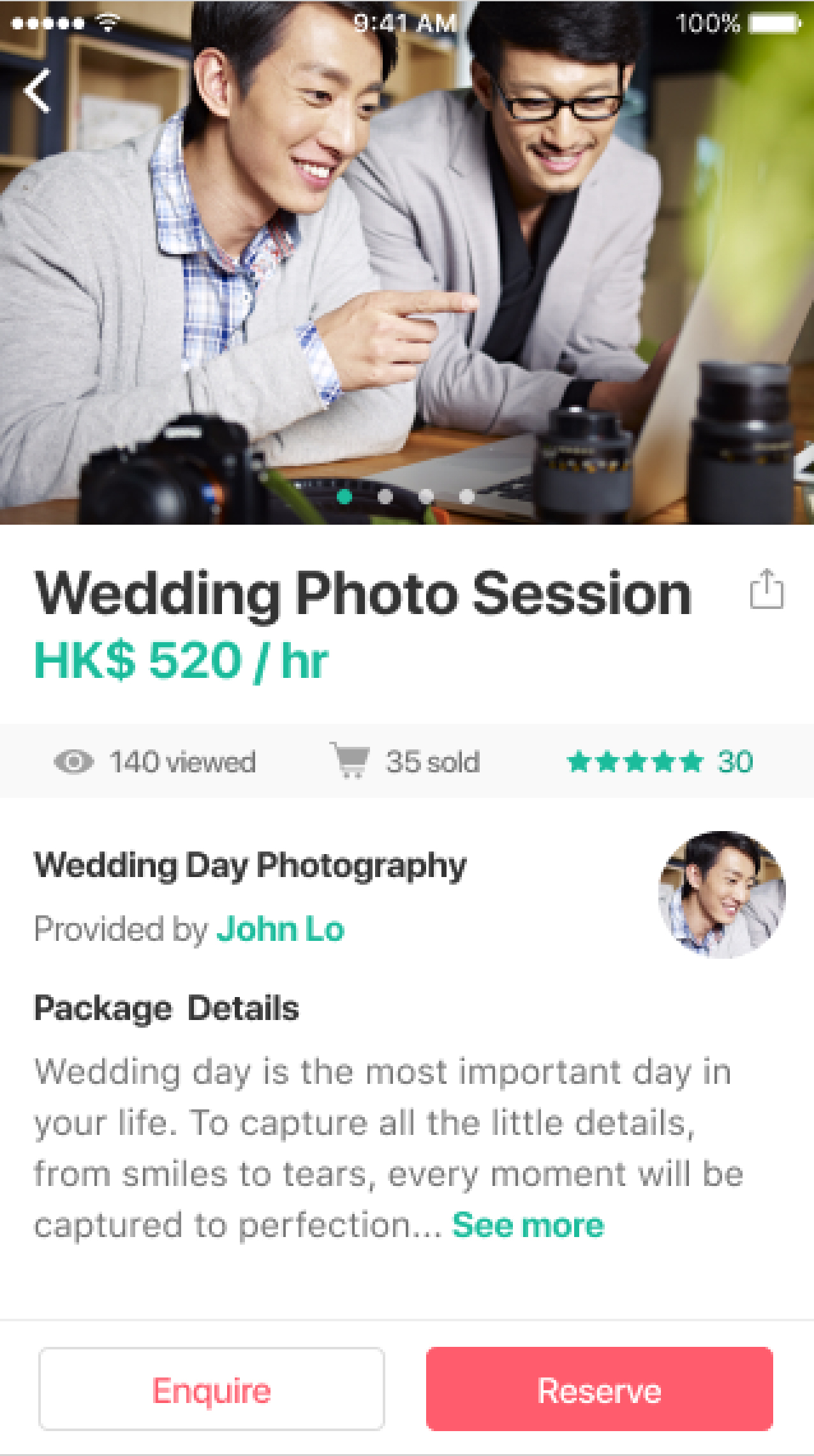The image size is (814, 1456).
Task: View the five-star rating with 30 reviews
Action: 660,762
